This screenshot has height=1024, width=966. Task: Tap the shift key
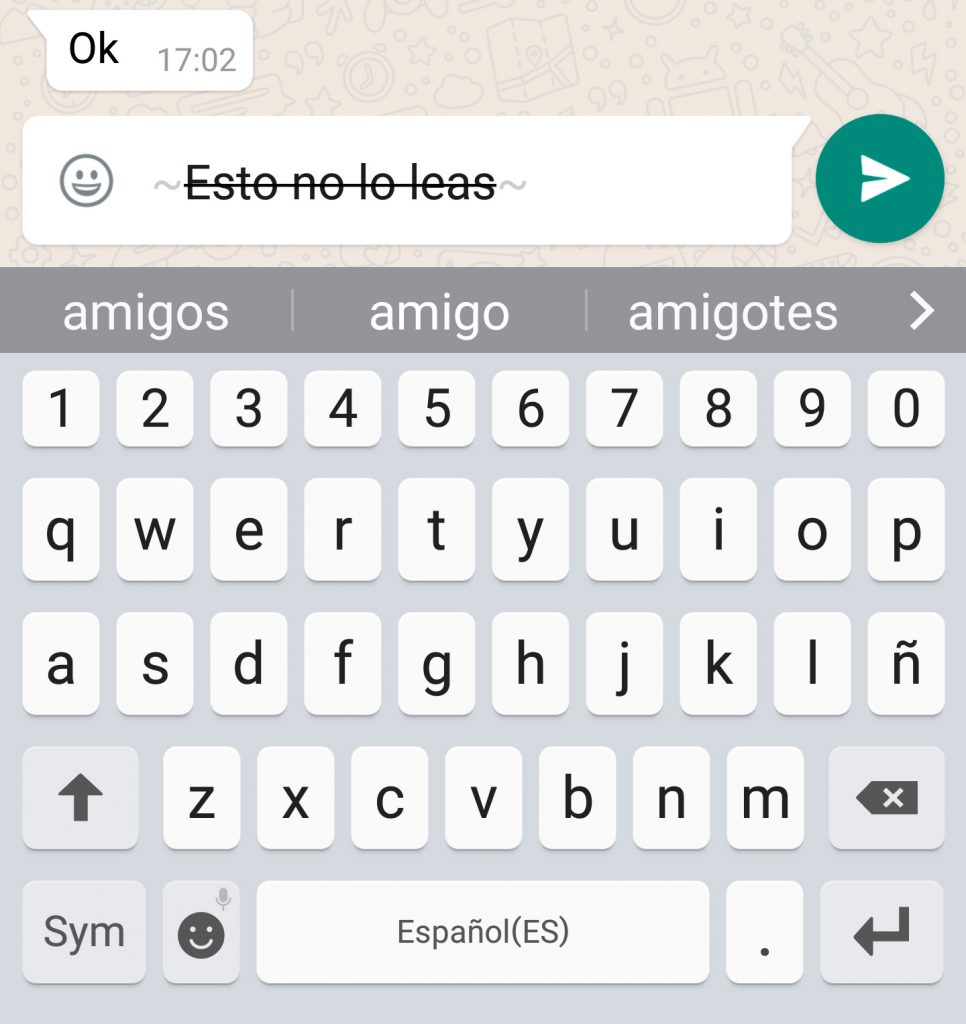click(x=80, y=798)
